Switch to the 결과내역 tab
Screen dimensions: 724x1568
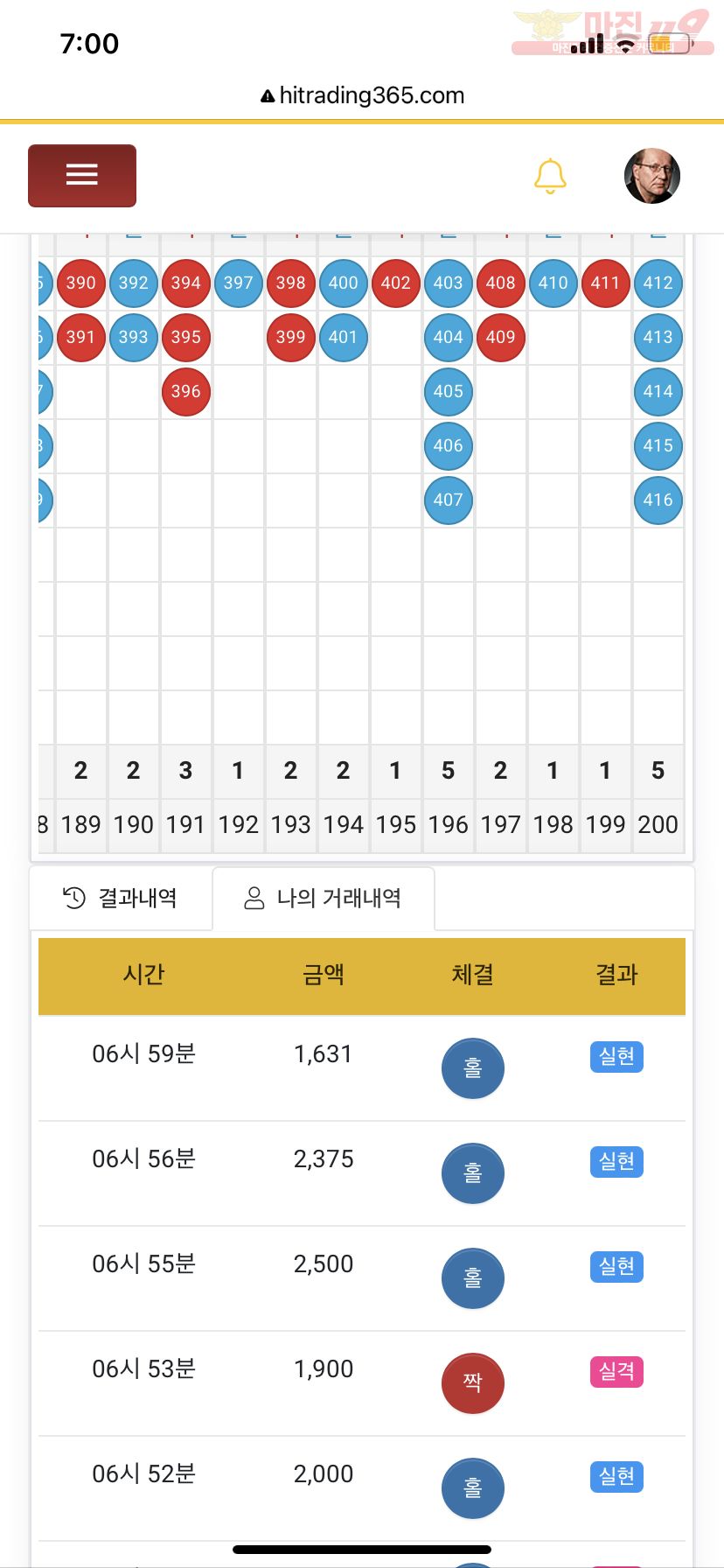click(121, 898)
